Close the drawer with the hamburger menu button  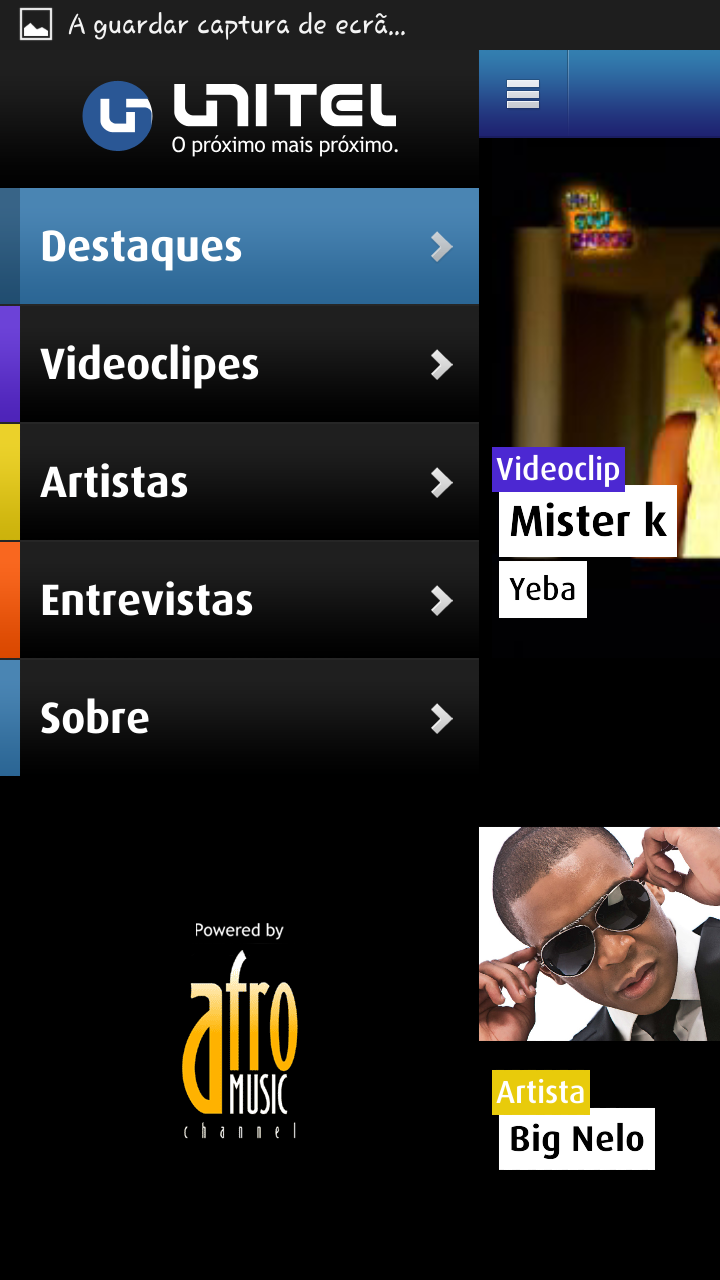click(x=523, y=94)
